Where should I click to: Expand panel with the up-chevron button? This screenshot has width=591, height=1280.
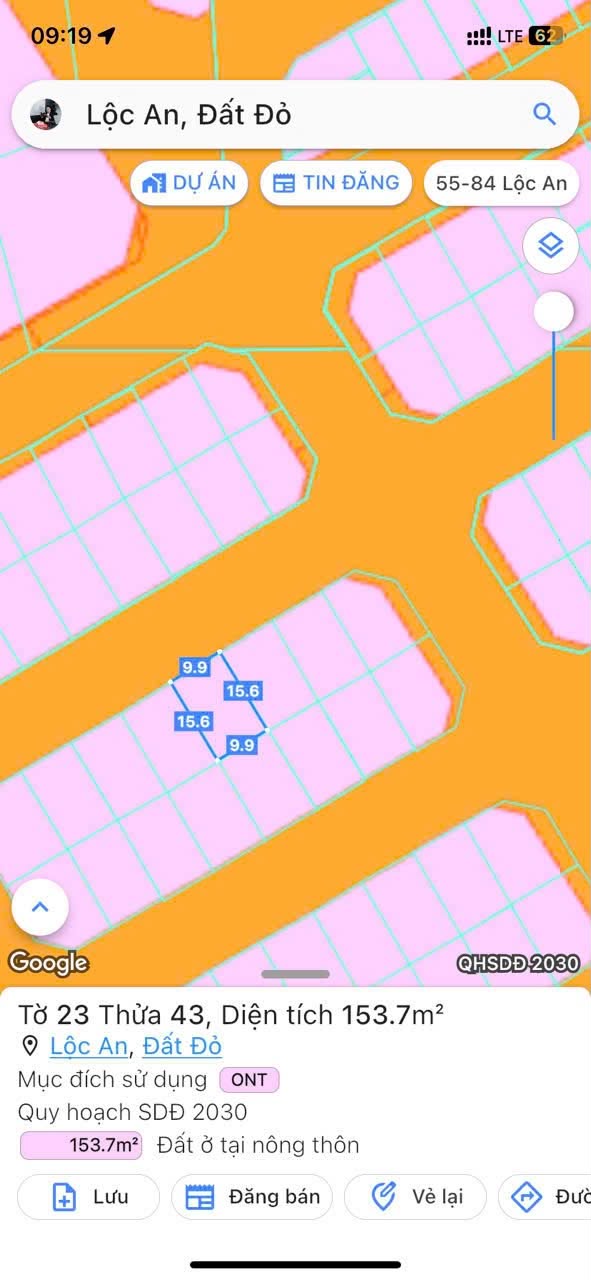point(40,907)
